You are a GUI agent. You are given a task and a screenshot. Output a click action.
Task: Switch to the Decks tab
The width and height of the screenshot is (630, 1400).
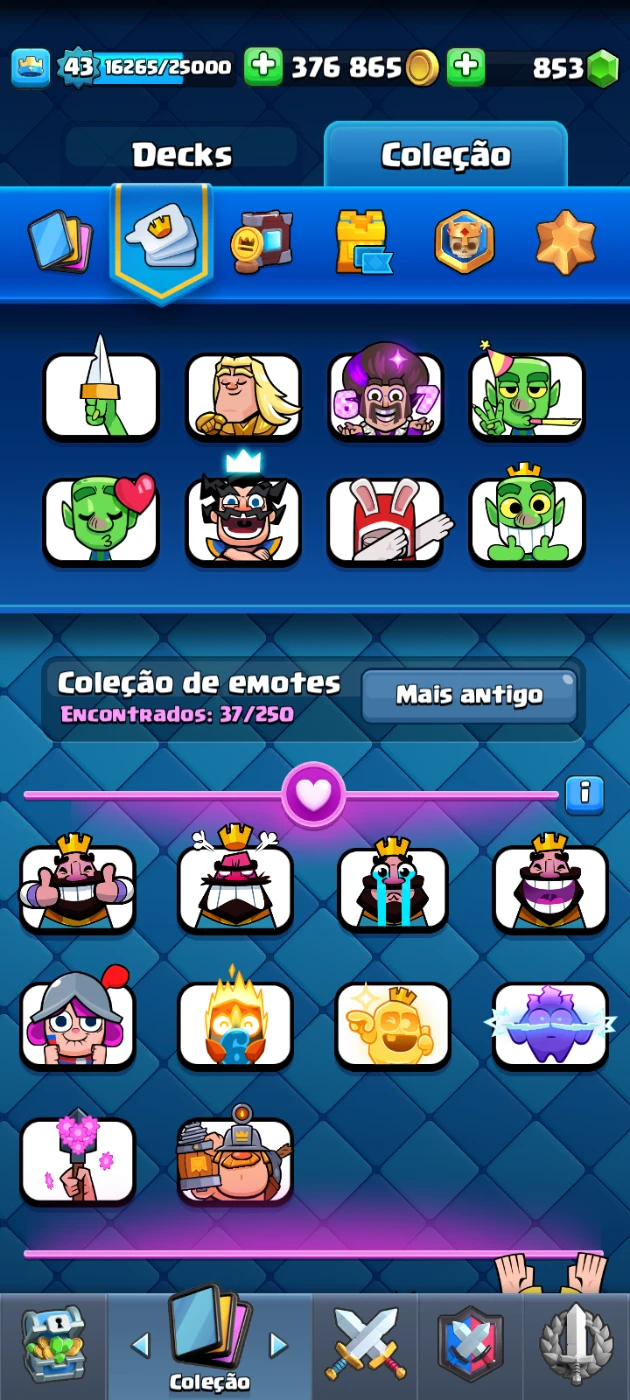(x=181, y=155)
